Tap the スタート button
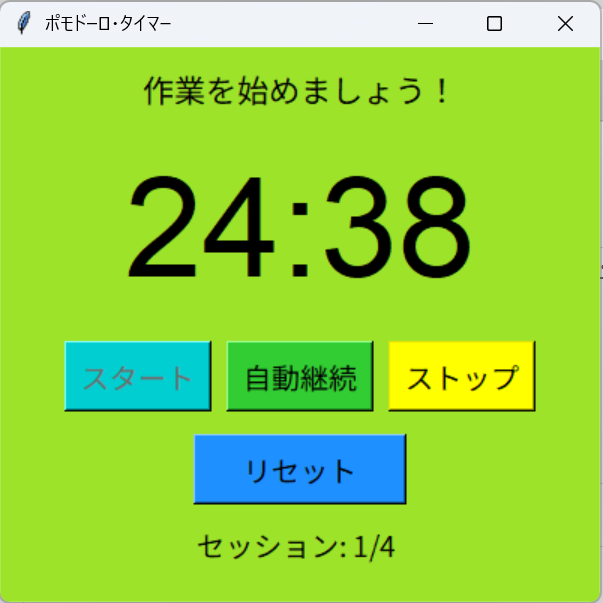This screenshot has width=603, height=603. [137, 377]
